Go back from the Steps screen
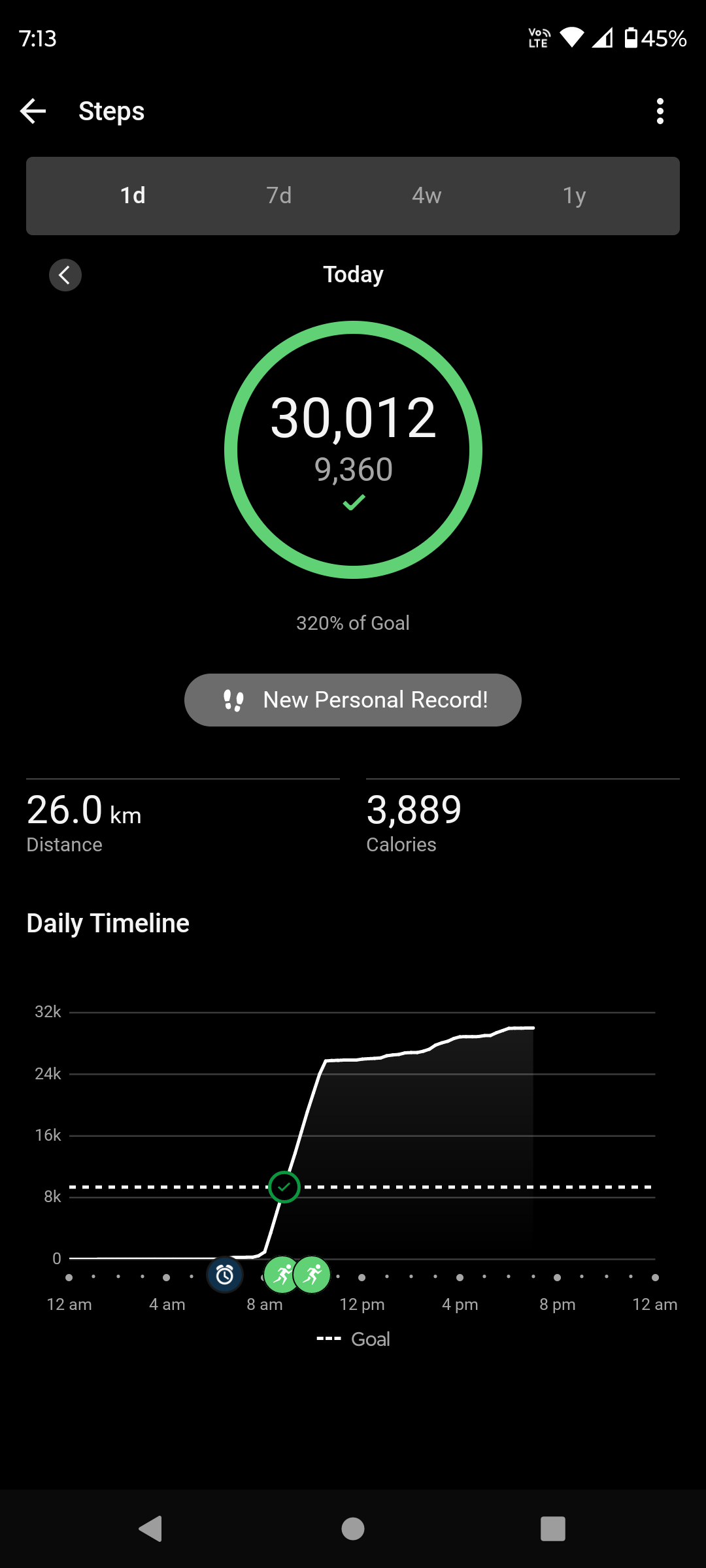The height and width of the screenshot is (1568, 706). (x=33, y=111)
